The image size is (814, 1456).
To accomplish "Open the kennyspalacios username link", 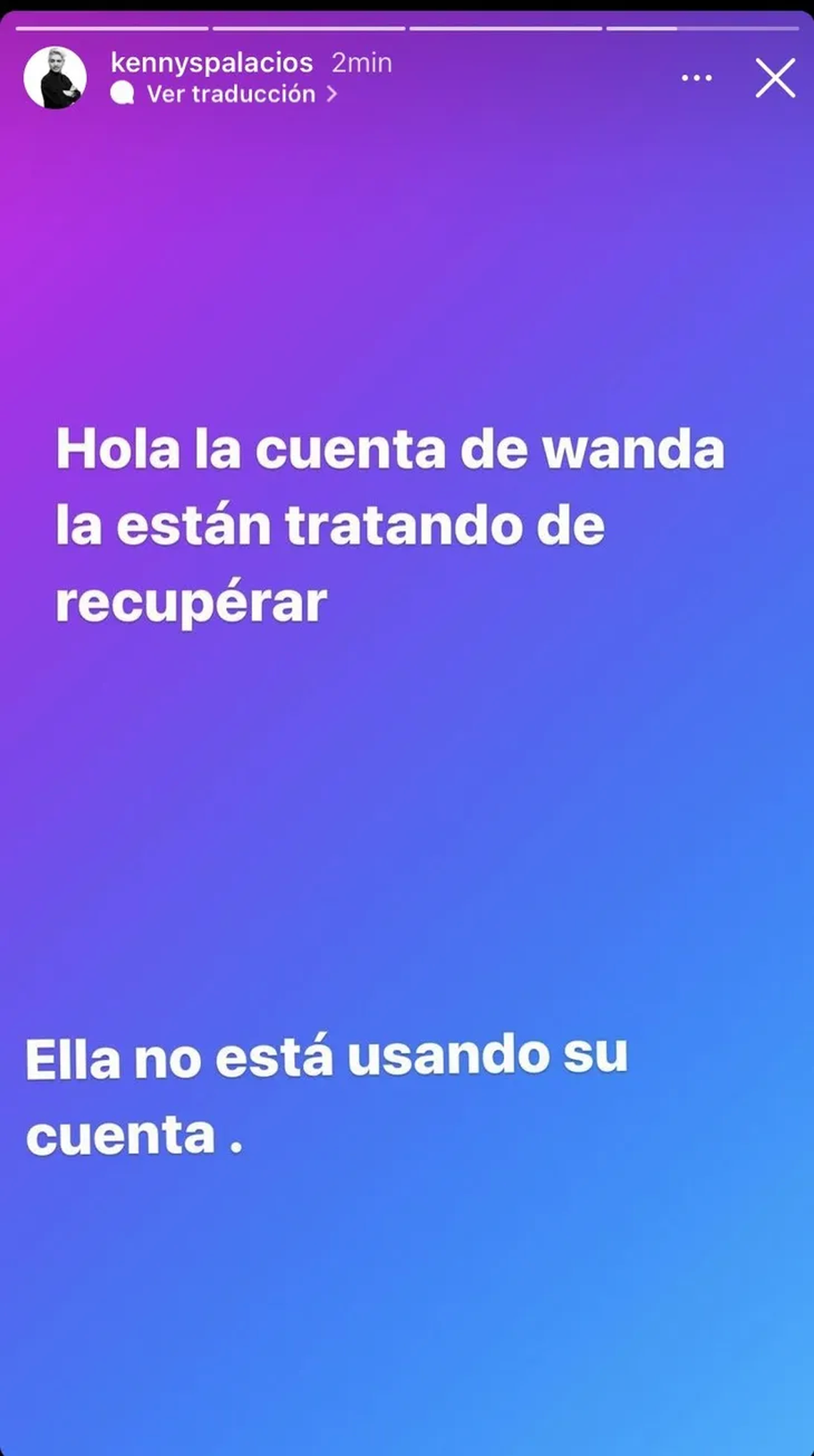I will [211, 63].
